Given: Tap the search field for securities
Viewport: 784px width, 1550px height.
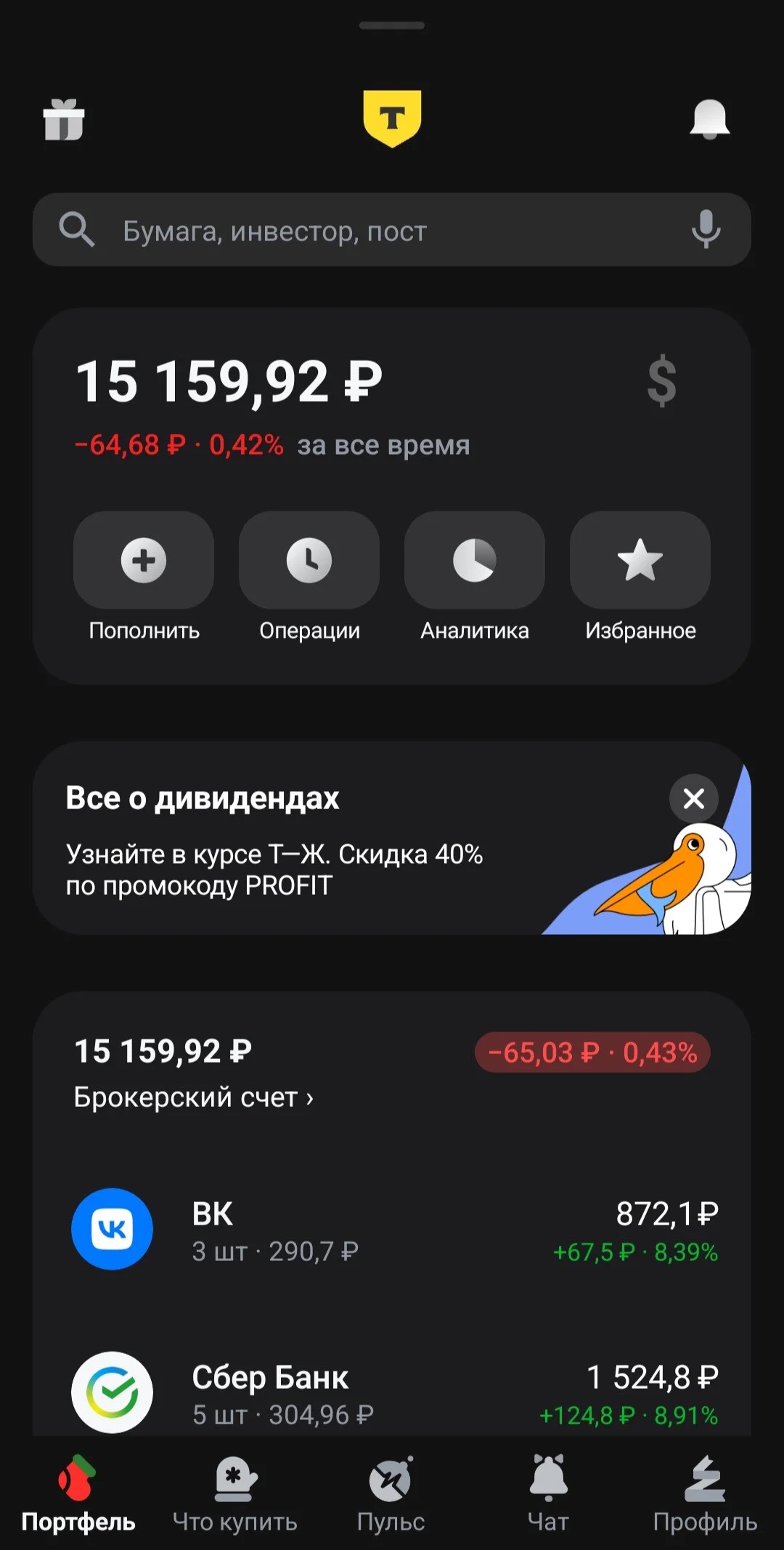Looking at the screenshot, I should 392,230.
